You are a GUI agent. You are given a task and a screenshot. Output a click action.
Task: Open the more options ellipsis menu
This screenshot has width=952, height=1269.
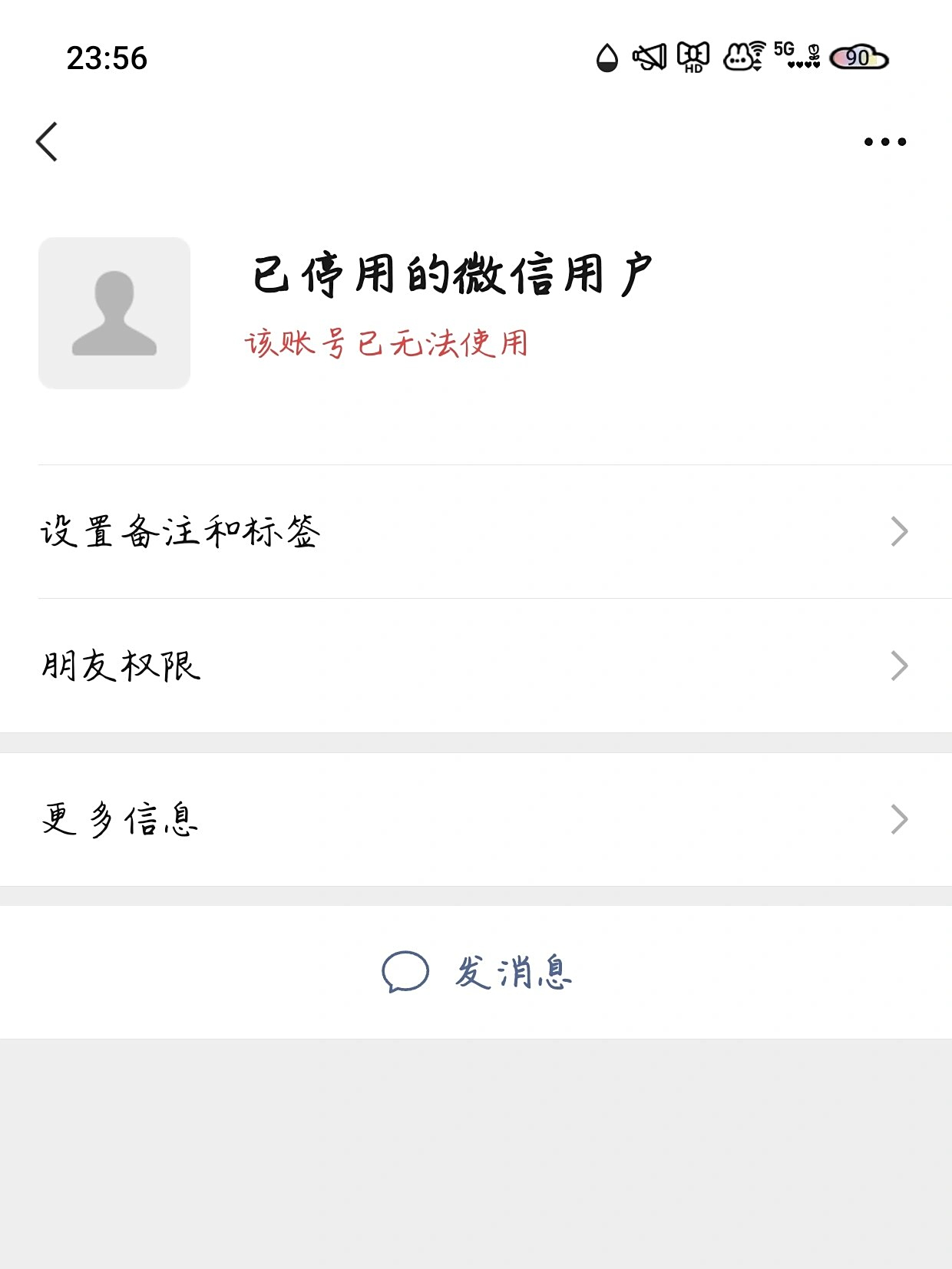click(x=883, y=141)
